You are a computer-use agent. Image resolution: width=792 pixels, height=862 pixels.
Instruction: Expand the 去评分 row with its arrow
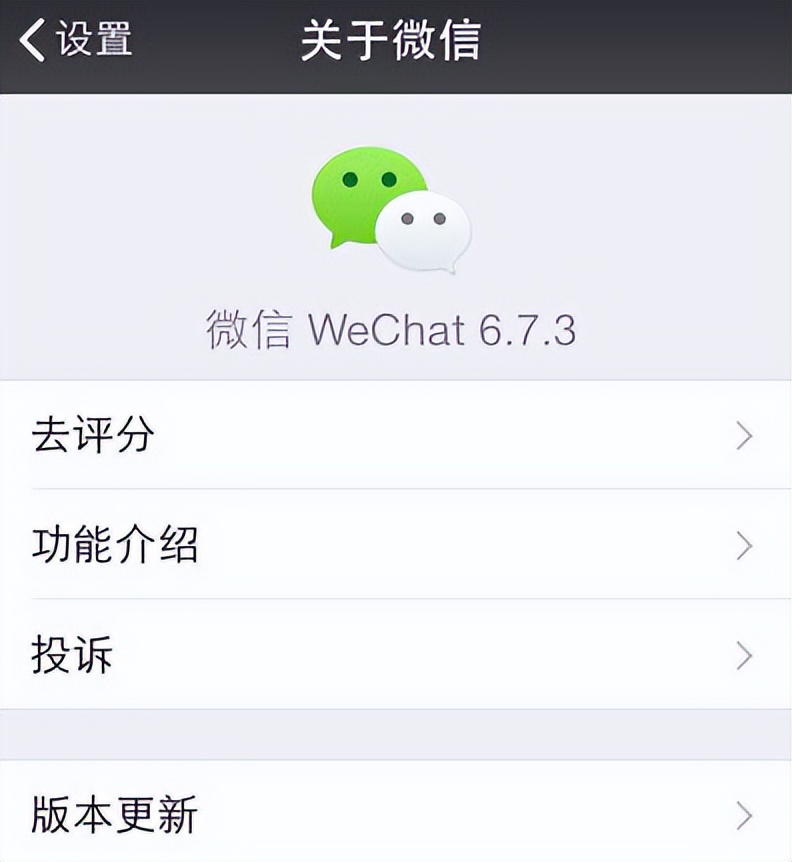tap(743, 435)
